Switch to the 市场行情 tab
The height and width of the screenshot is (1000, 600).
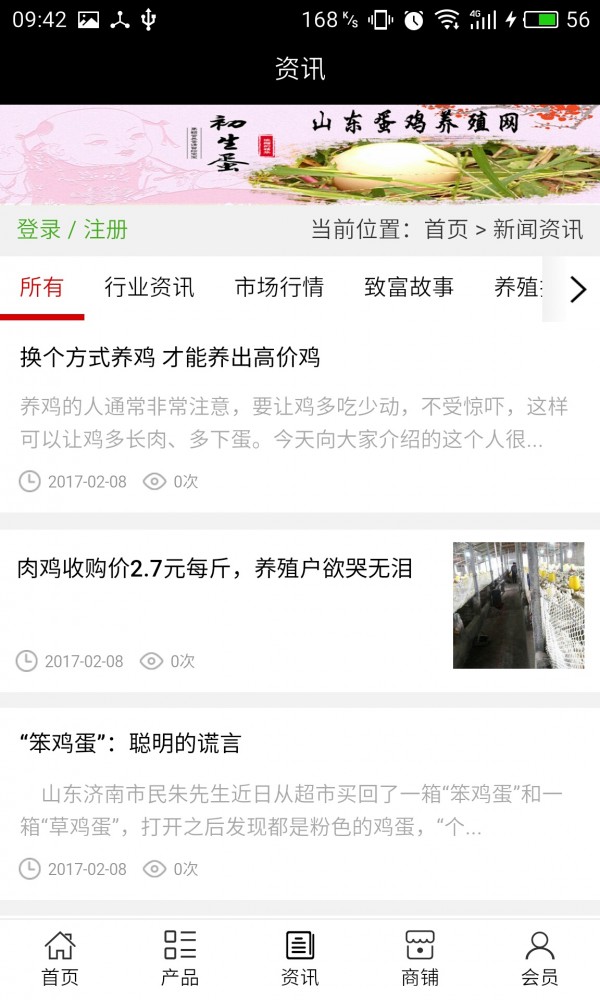pyautogui.click(x=279, y=288)
